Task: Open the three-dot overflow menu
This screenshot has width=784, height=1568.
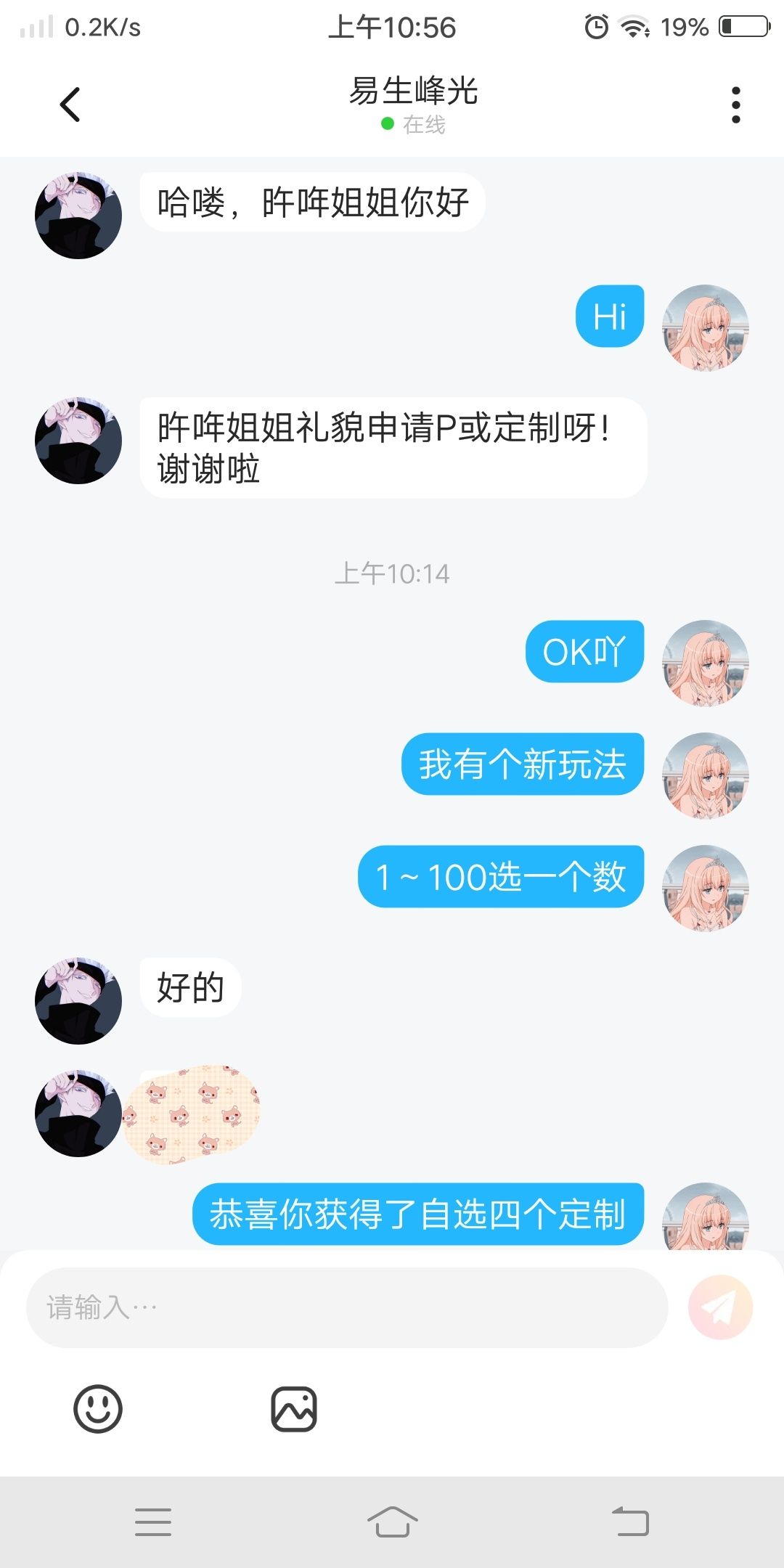Action: pos(735,105)
